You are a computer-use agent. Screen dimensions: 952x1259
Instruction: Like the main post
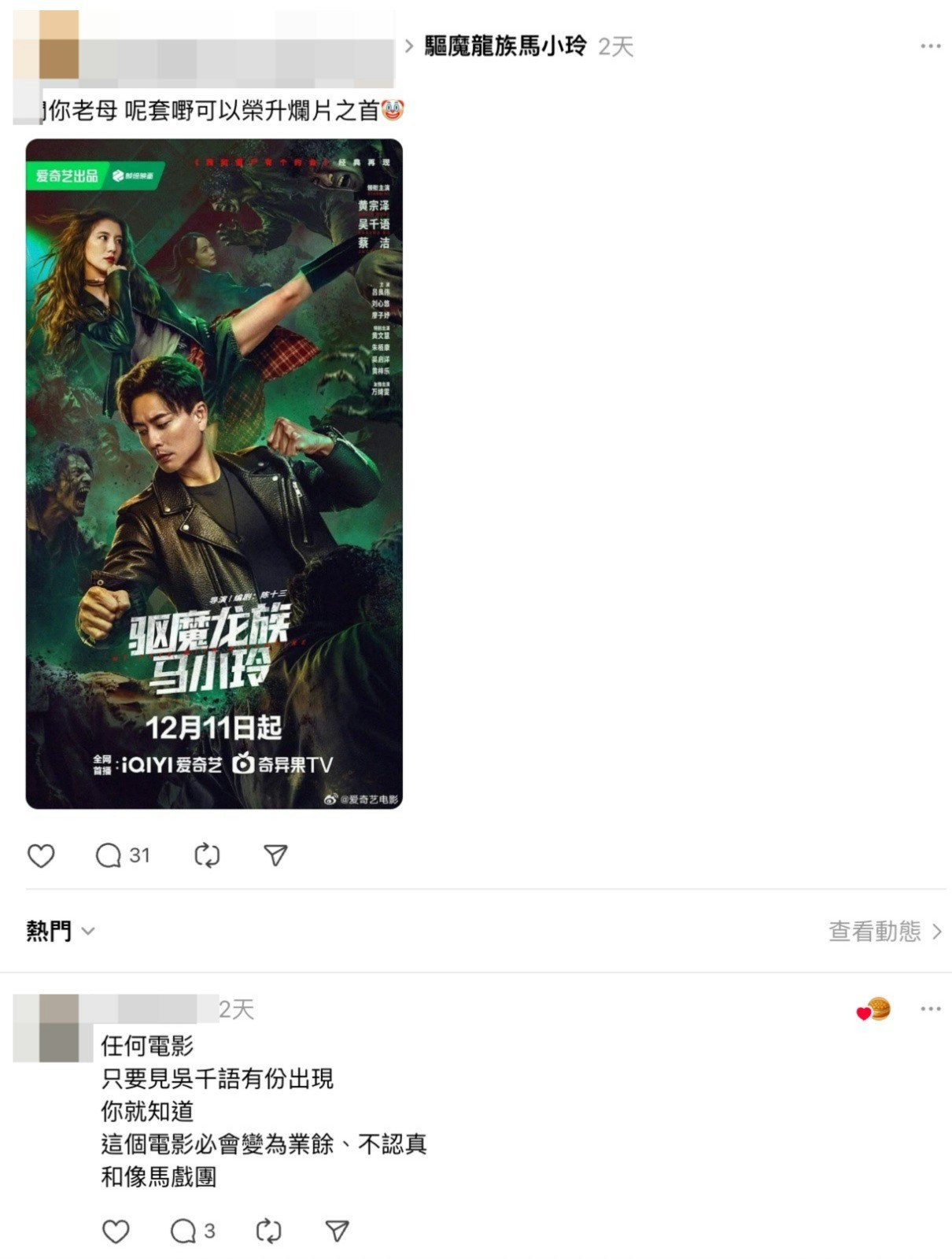(x=41, y=855)
